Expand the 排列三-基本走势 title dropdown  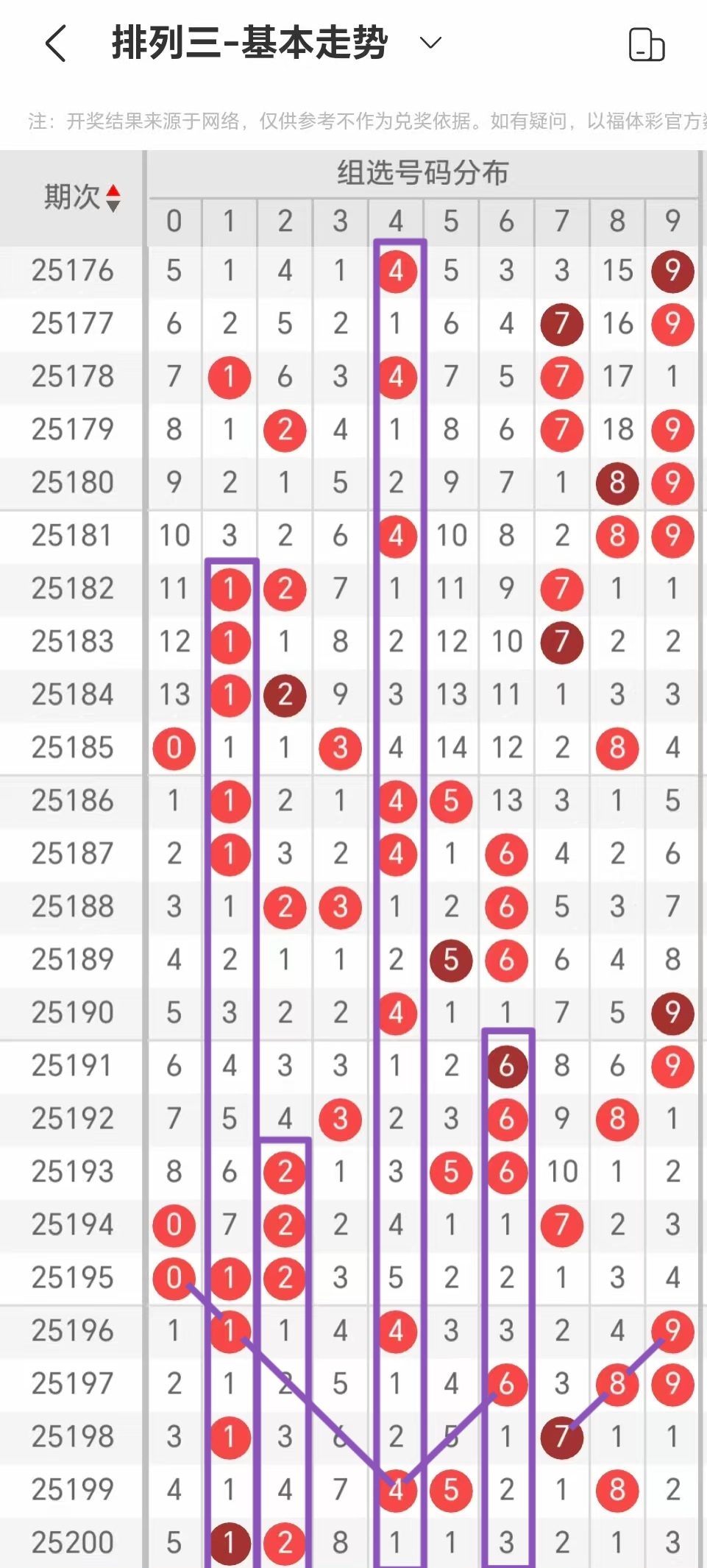(x=430, y=43)
